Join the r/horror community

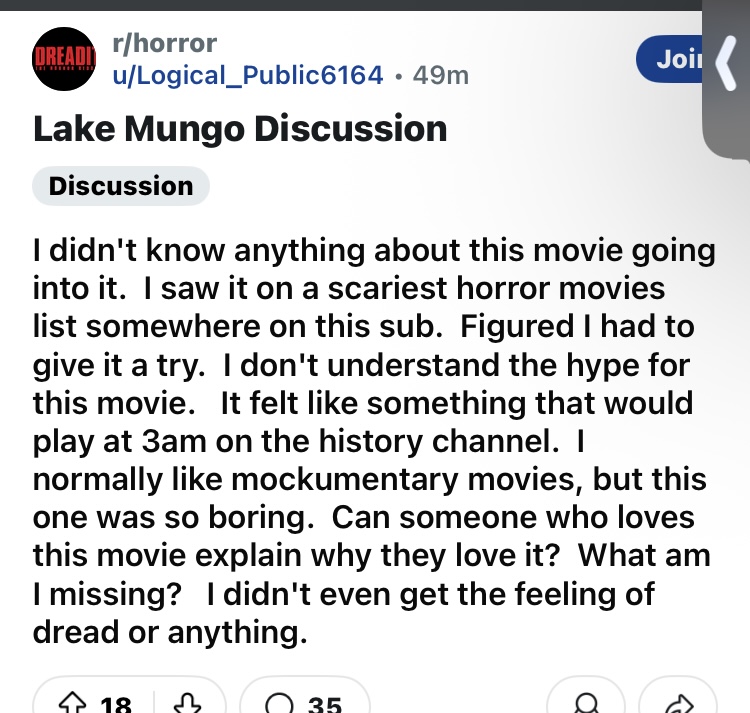[x=672, y=60]
